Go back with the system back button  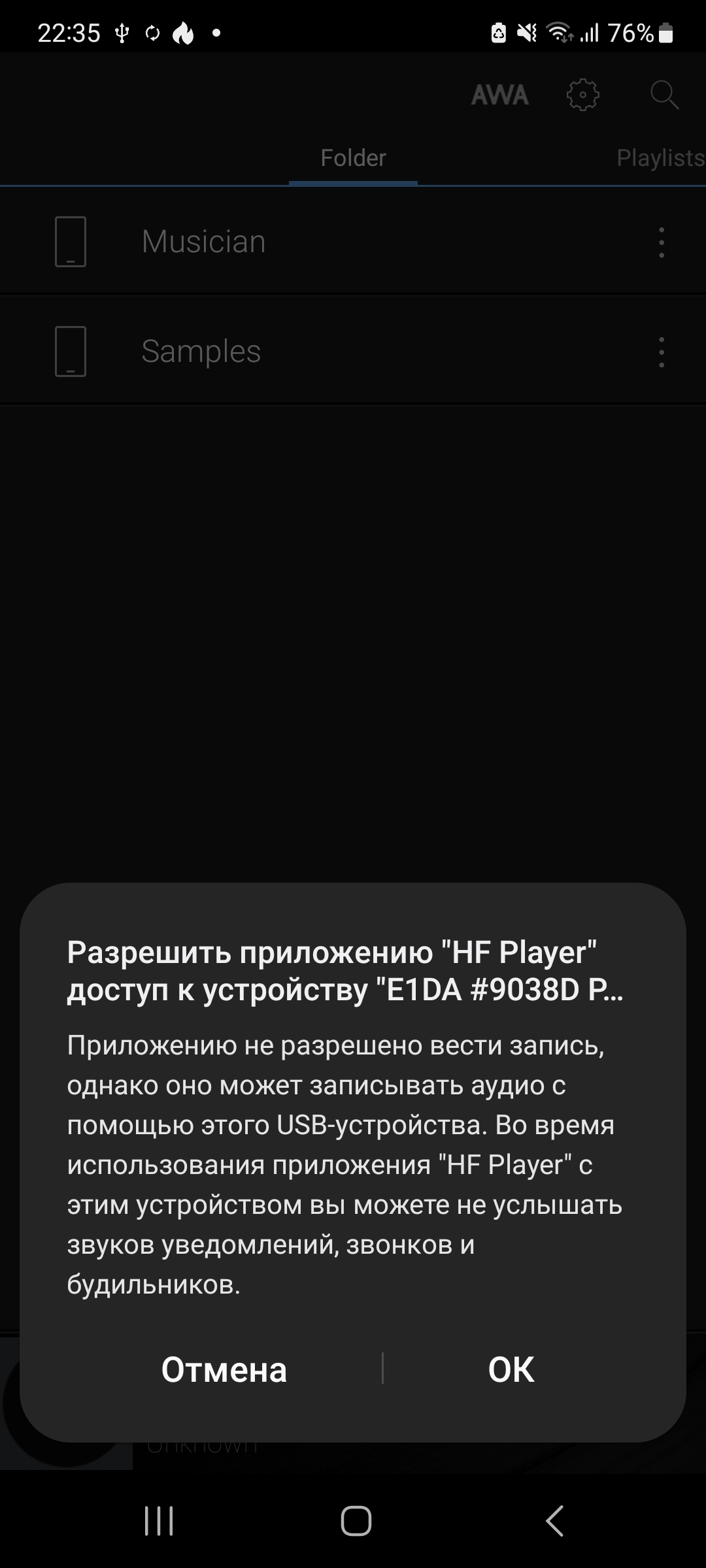pyautogui.click(x=554, y=1520)
